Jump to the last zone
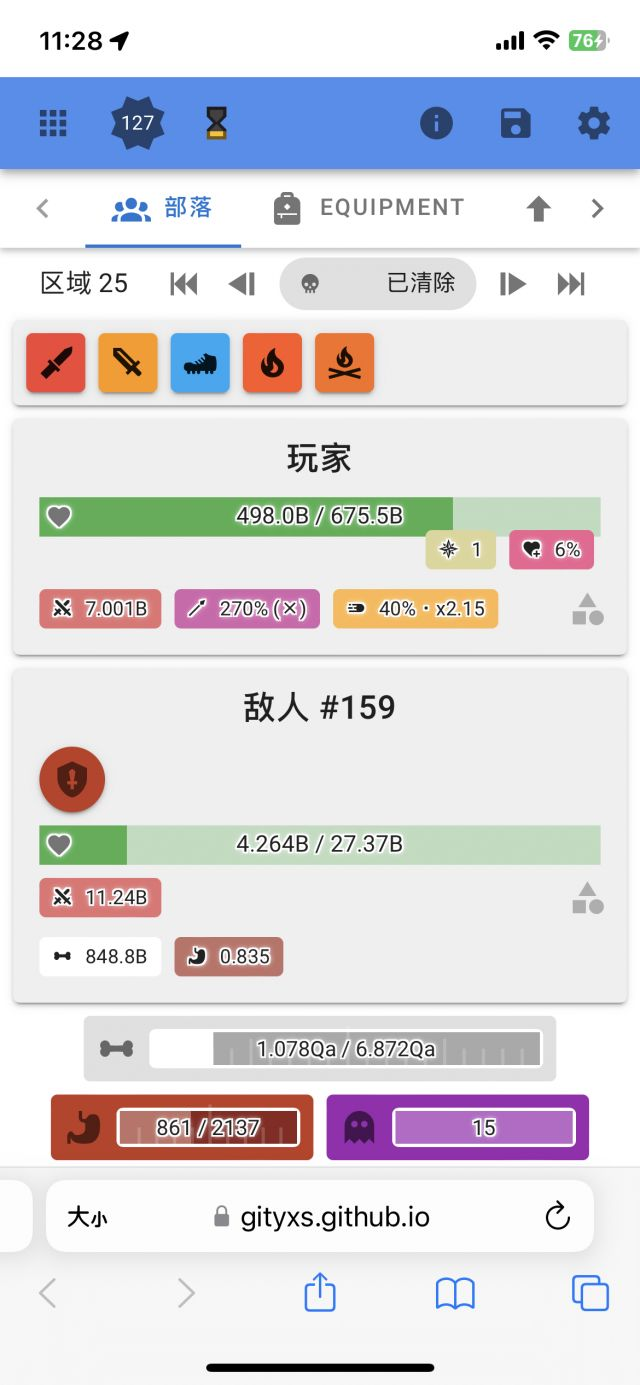The image size is (640, 1385). [571, 284]
